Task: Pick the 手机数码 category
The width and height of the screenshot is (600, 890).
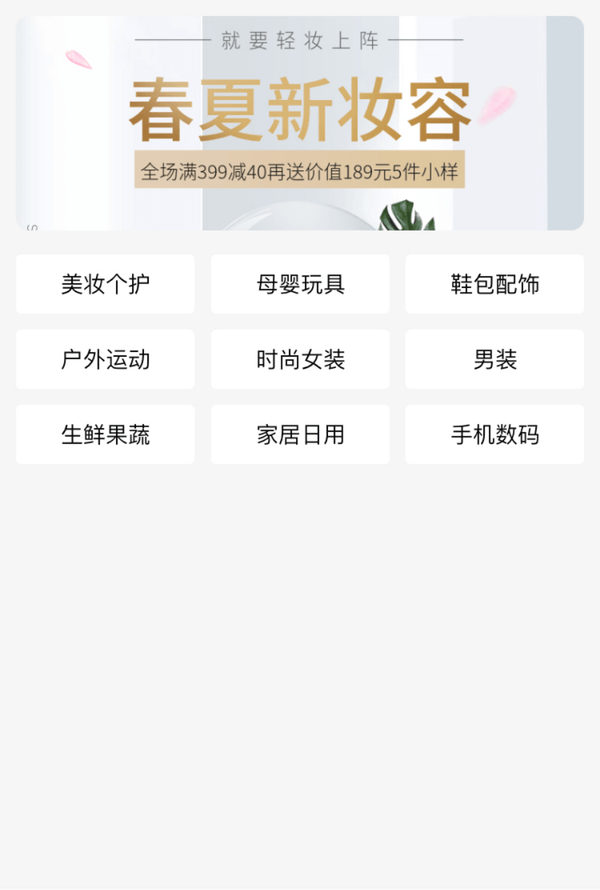Action: click(x=494, y=434)
